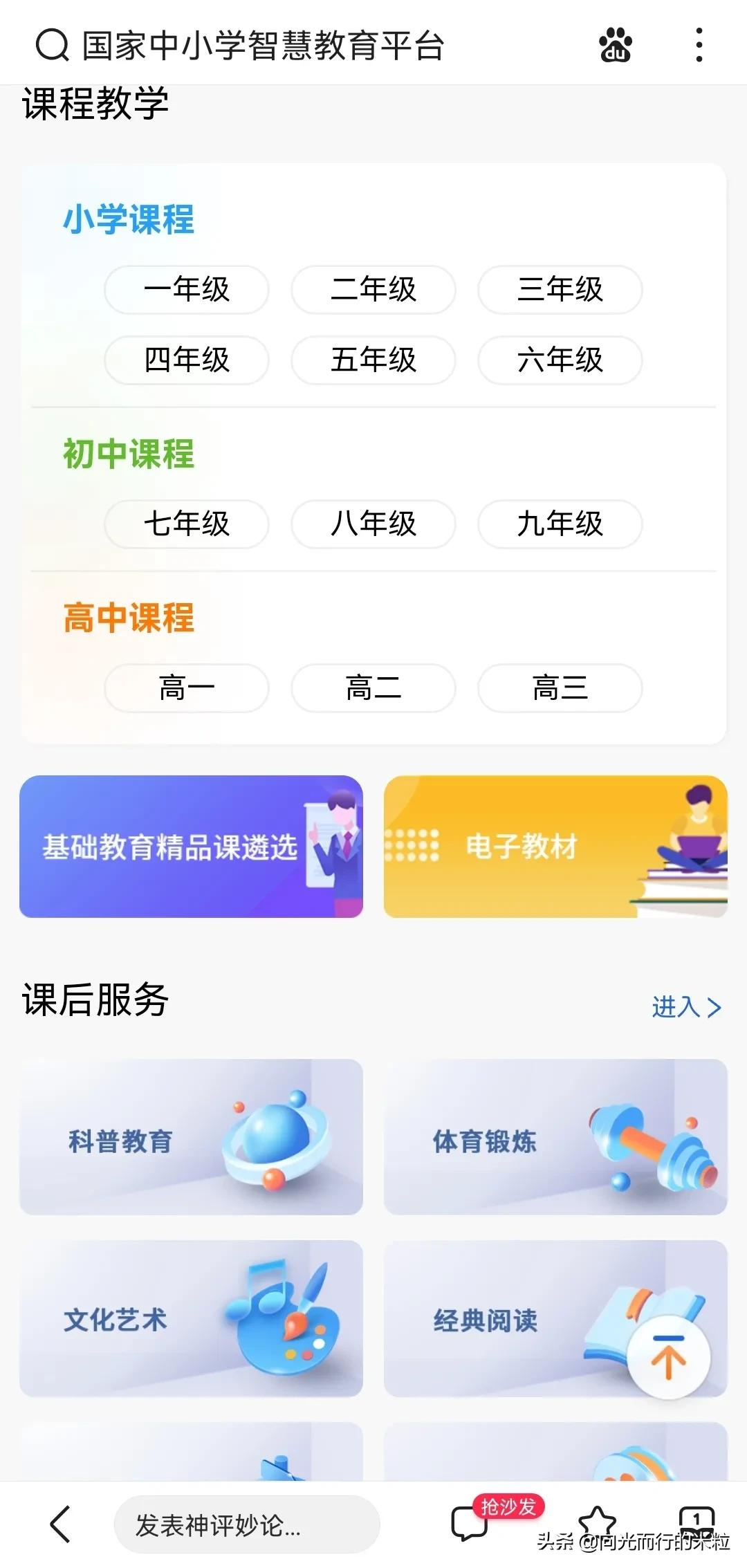Viewport: 747px width, 1568px height.
Task: Choose the 三年级 chip
Action: pyautogui.click(x=560, y=290)
